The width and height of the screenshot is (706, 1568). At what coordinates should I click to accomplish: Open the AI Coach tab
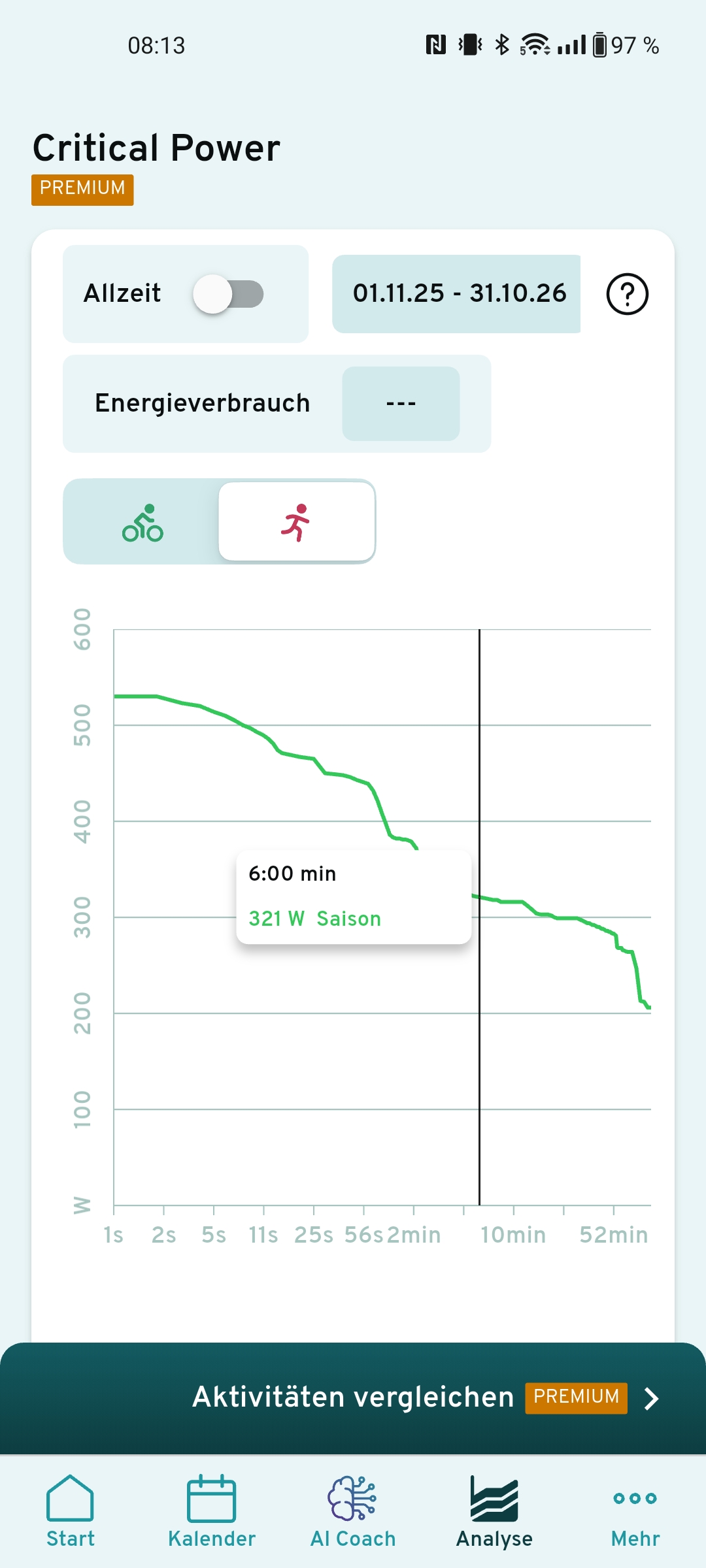click(x=353, y=1511)
